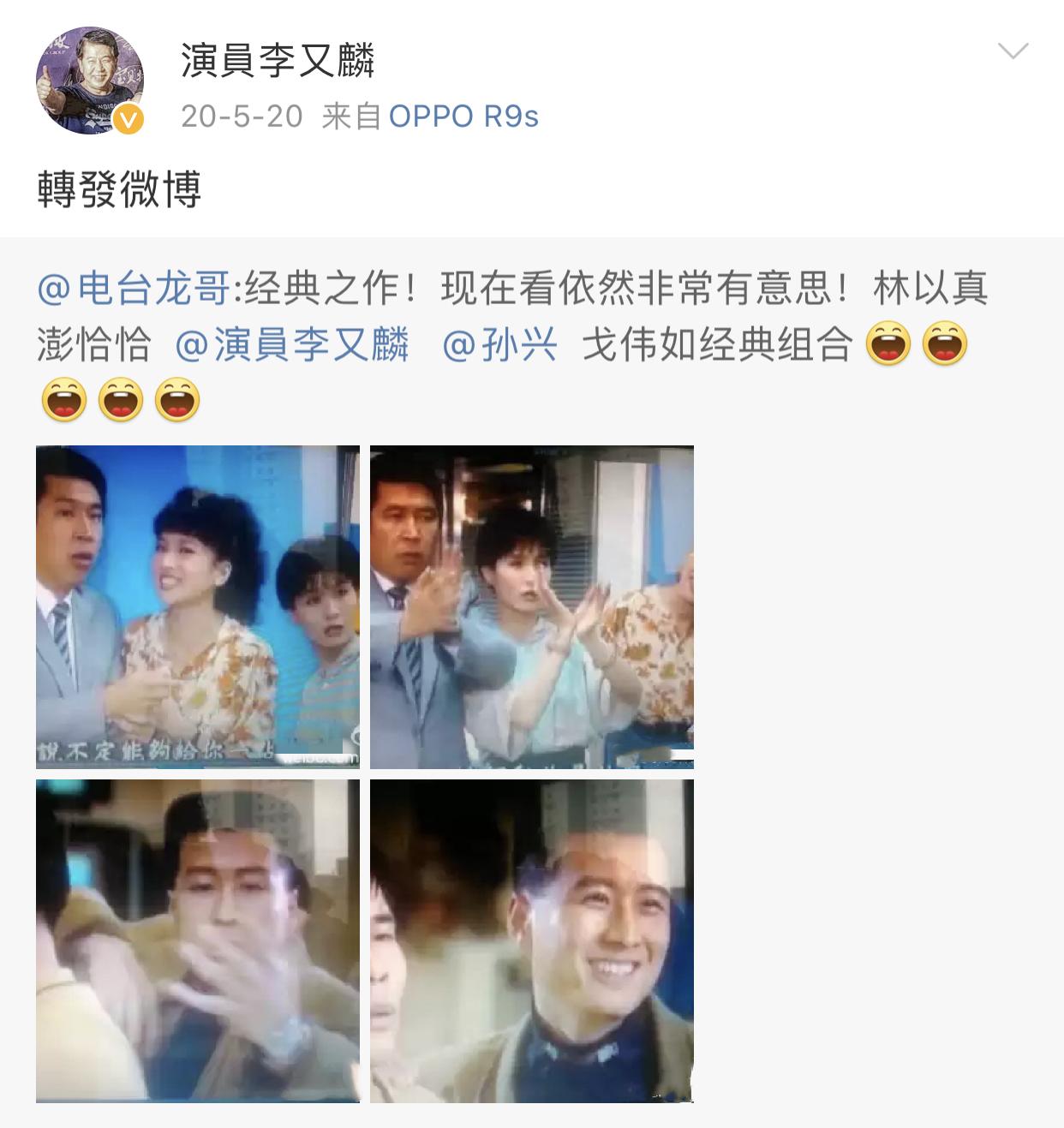View the bottom-right smiling man photo
The height and width of the screenshot is (1128, 1064).
point(531,940)
